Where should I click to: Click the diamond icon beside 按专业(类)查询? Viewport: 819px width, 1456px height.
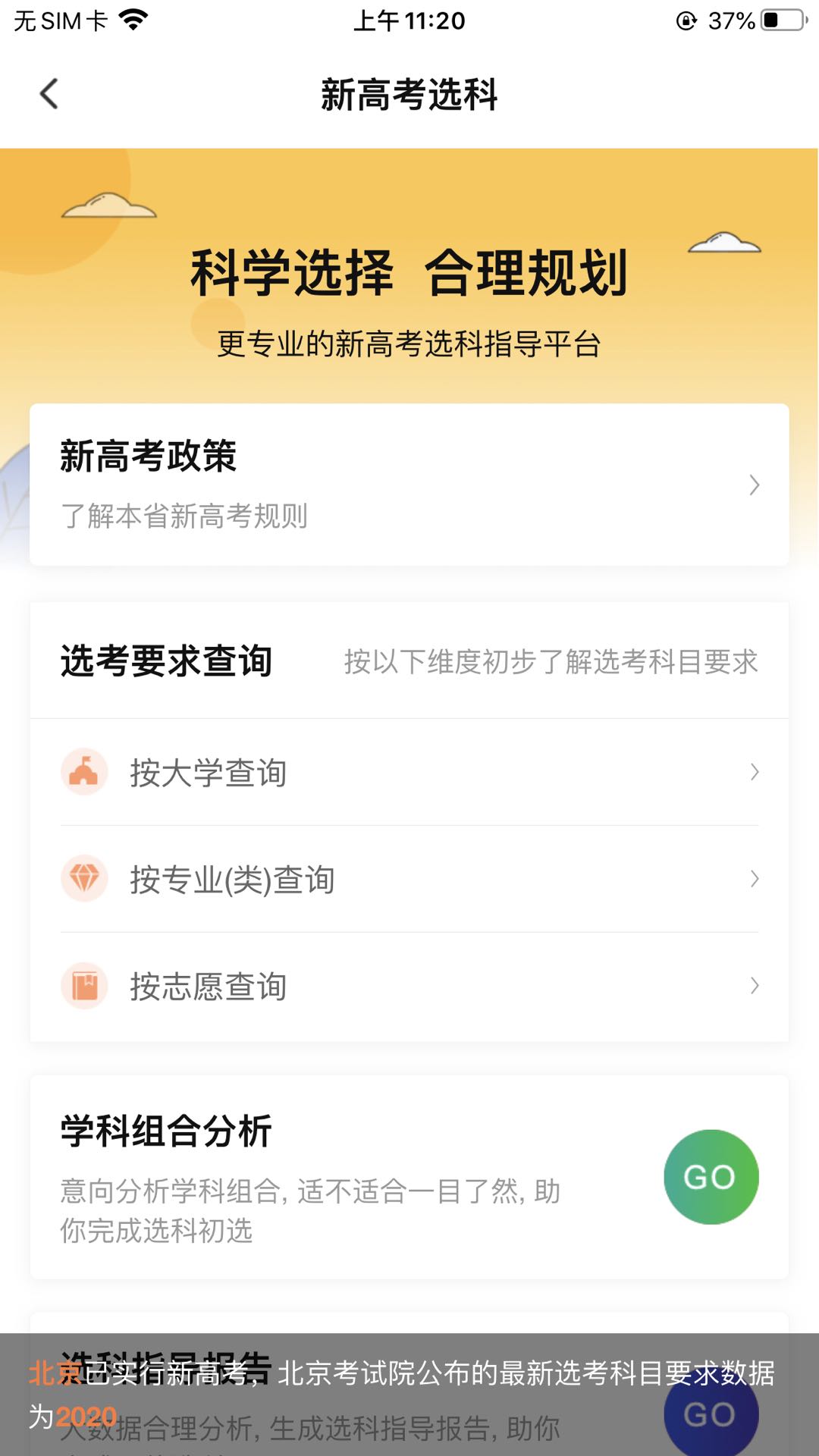point(85,879)
